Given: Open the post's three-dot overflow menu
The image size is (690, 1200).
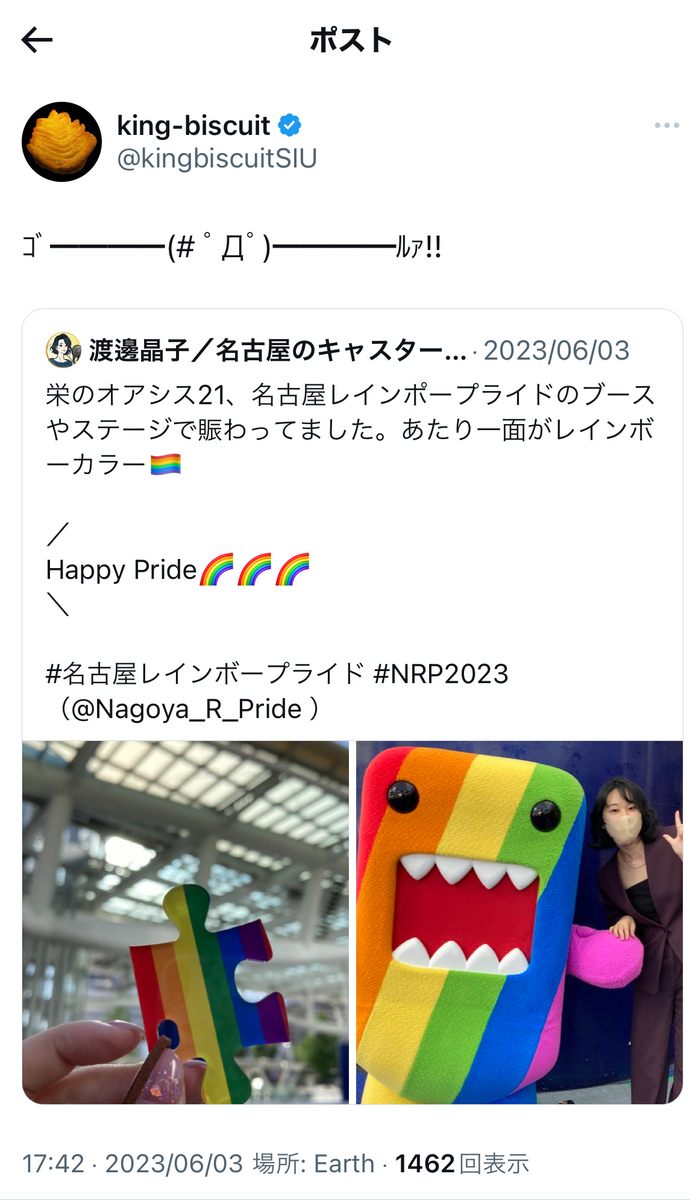Looking at the screenshot, I should 666,126.
